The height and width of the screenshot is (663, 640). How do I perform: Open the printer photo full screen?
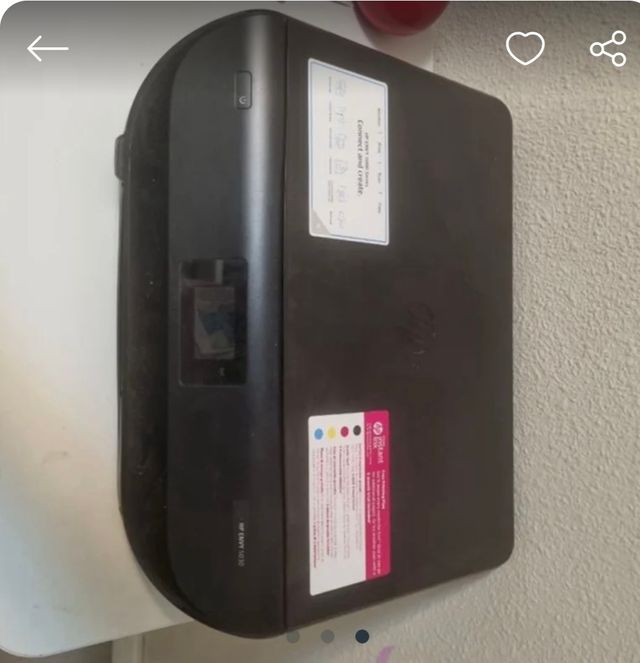pyautogui.click(x=320, y=330)
